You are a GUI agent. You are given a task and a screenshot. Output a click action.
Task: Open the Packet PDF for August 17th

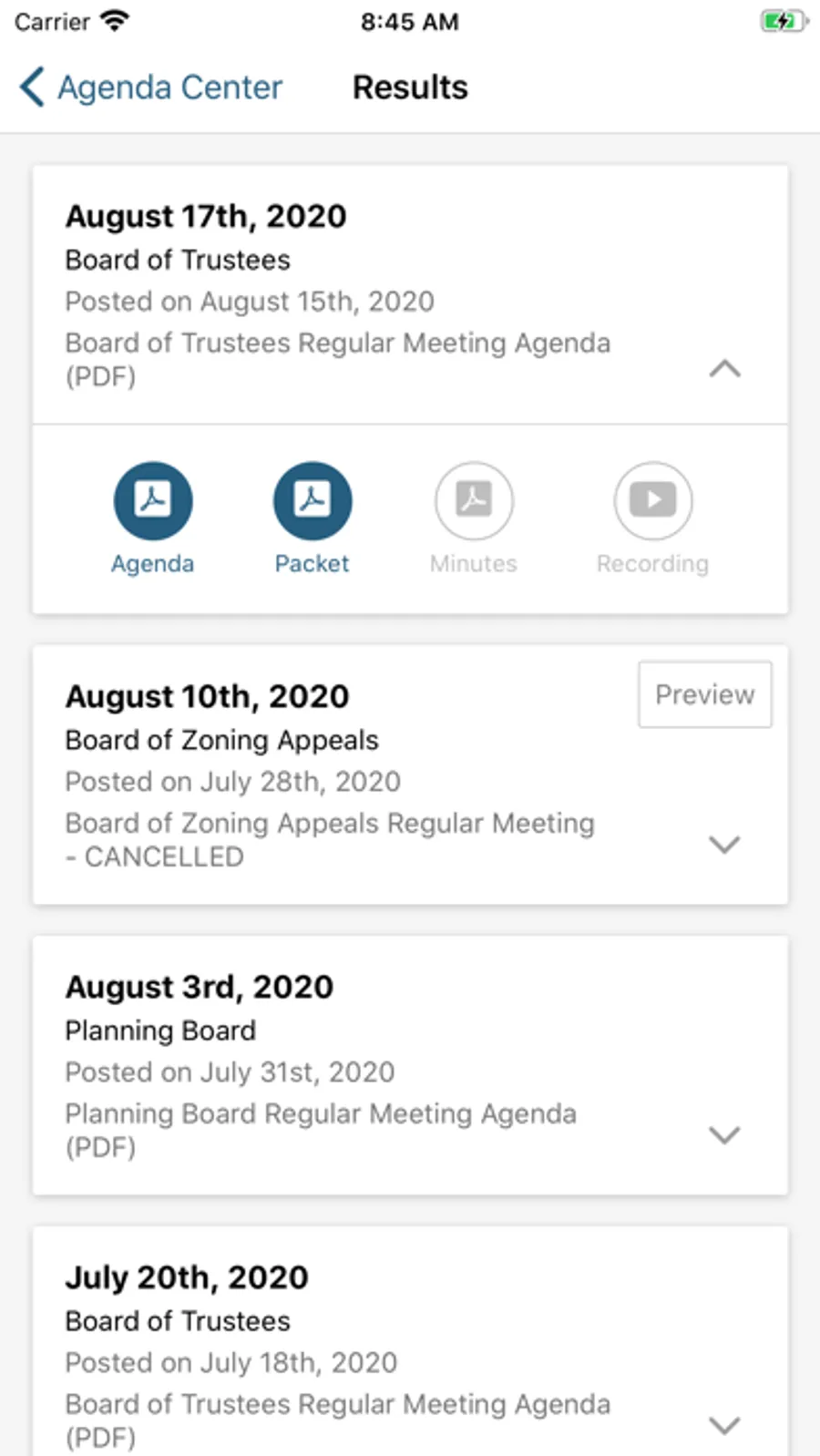click(313, 501)
